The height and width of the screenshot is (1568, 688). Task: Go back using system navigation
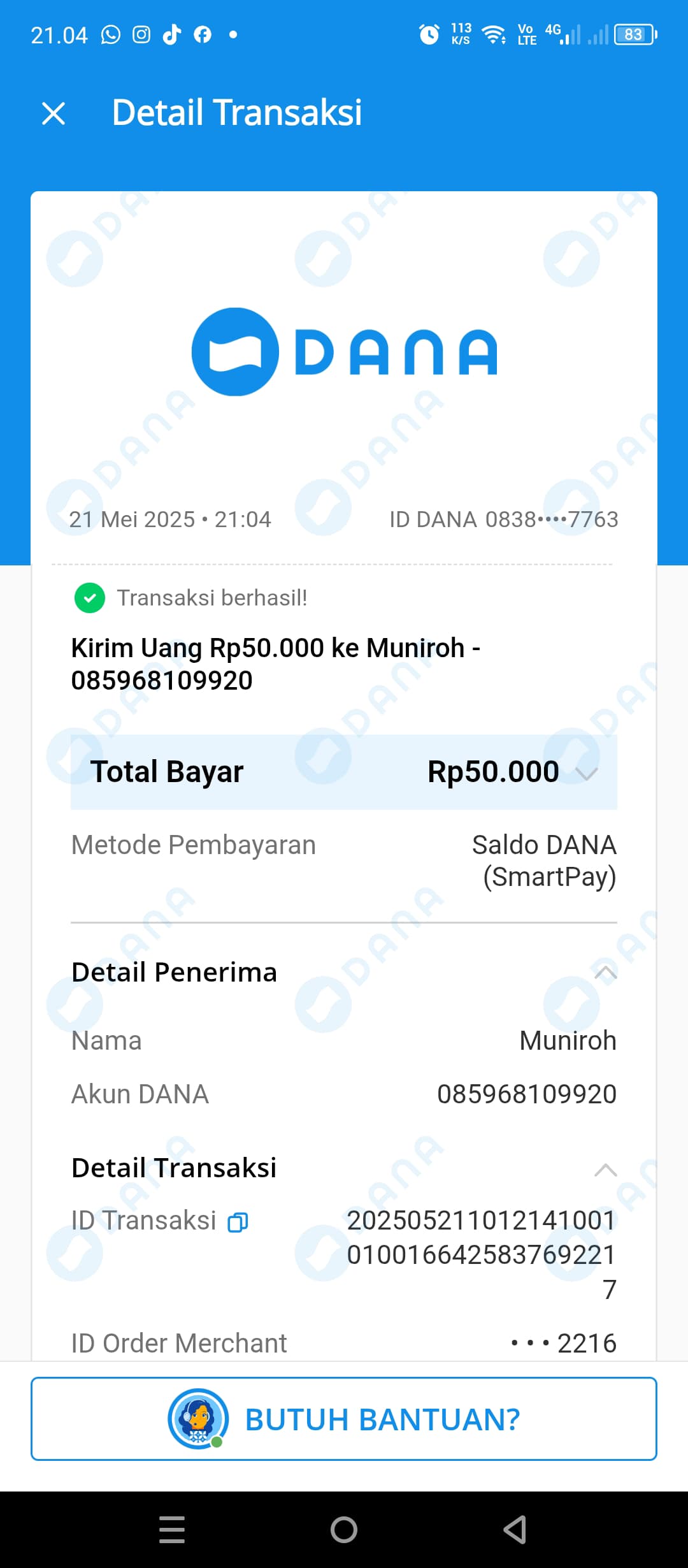click(x=515, y=1530)
